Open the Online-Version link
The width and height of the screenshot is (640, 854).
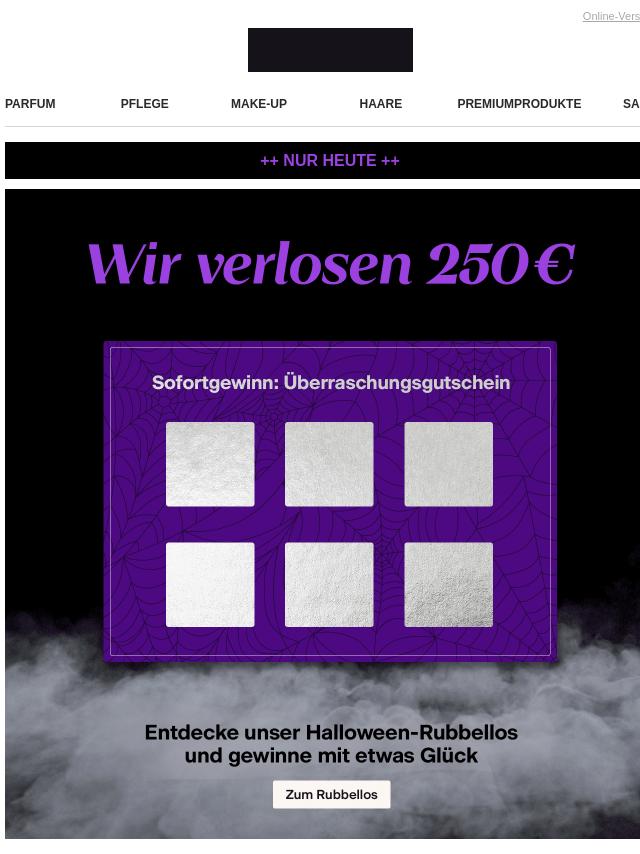(x=611, y=16)
